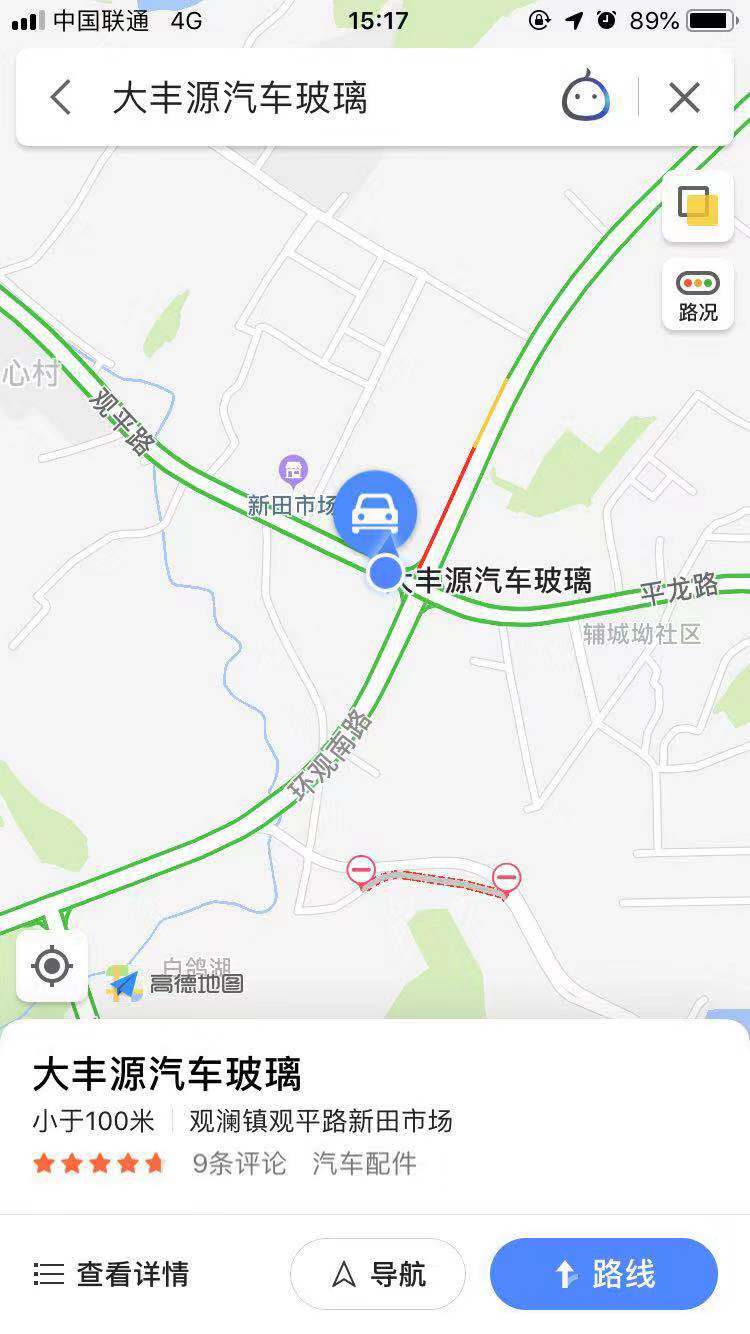Open routes using the blue 路线 button

603,1274
